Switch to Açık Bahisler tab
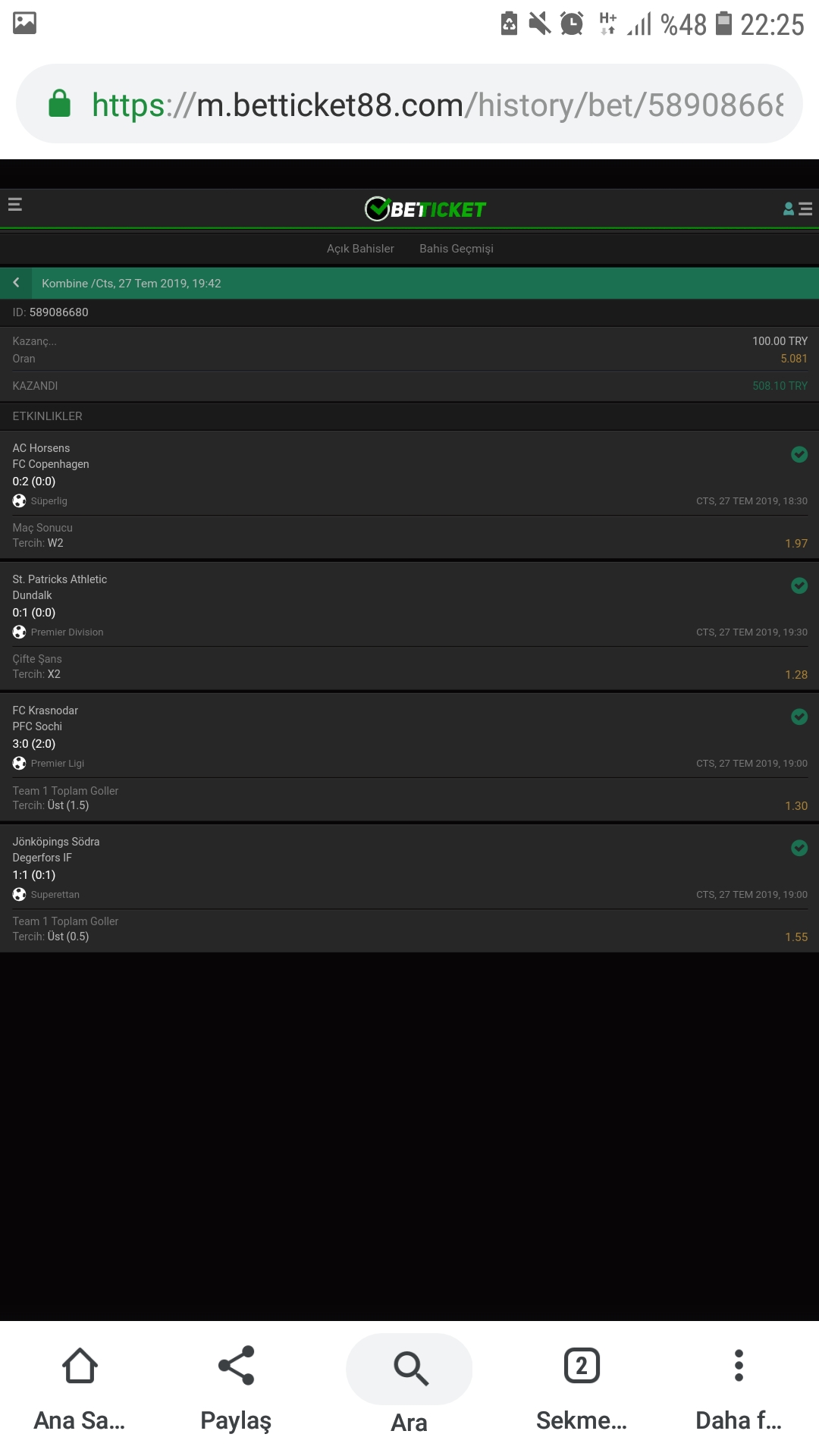This screenshot has height=1456, width=819. (x=360, y=249)
